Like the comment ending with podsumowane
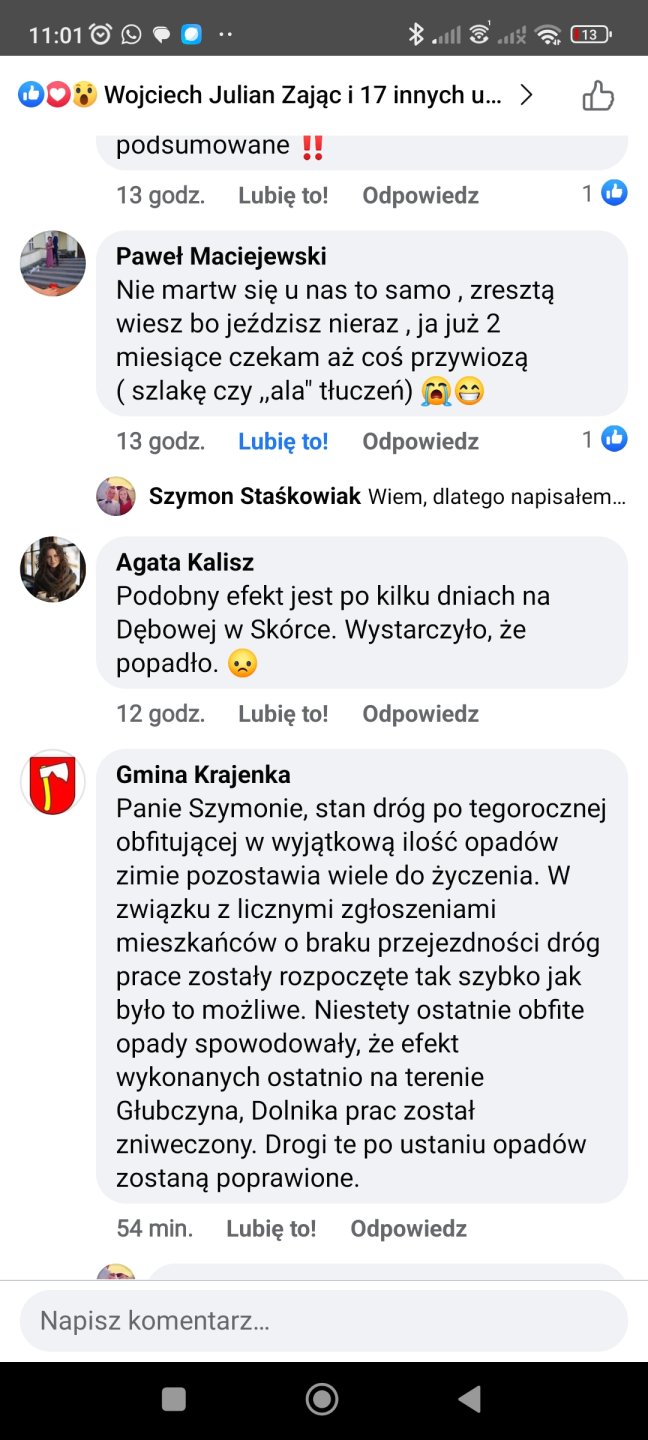Image resolution: width=648 pixels, height=1440 pixels. [x=283, y=195]
